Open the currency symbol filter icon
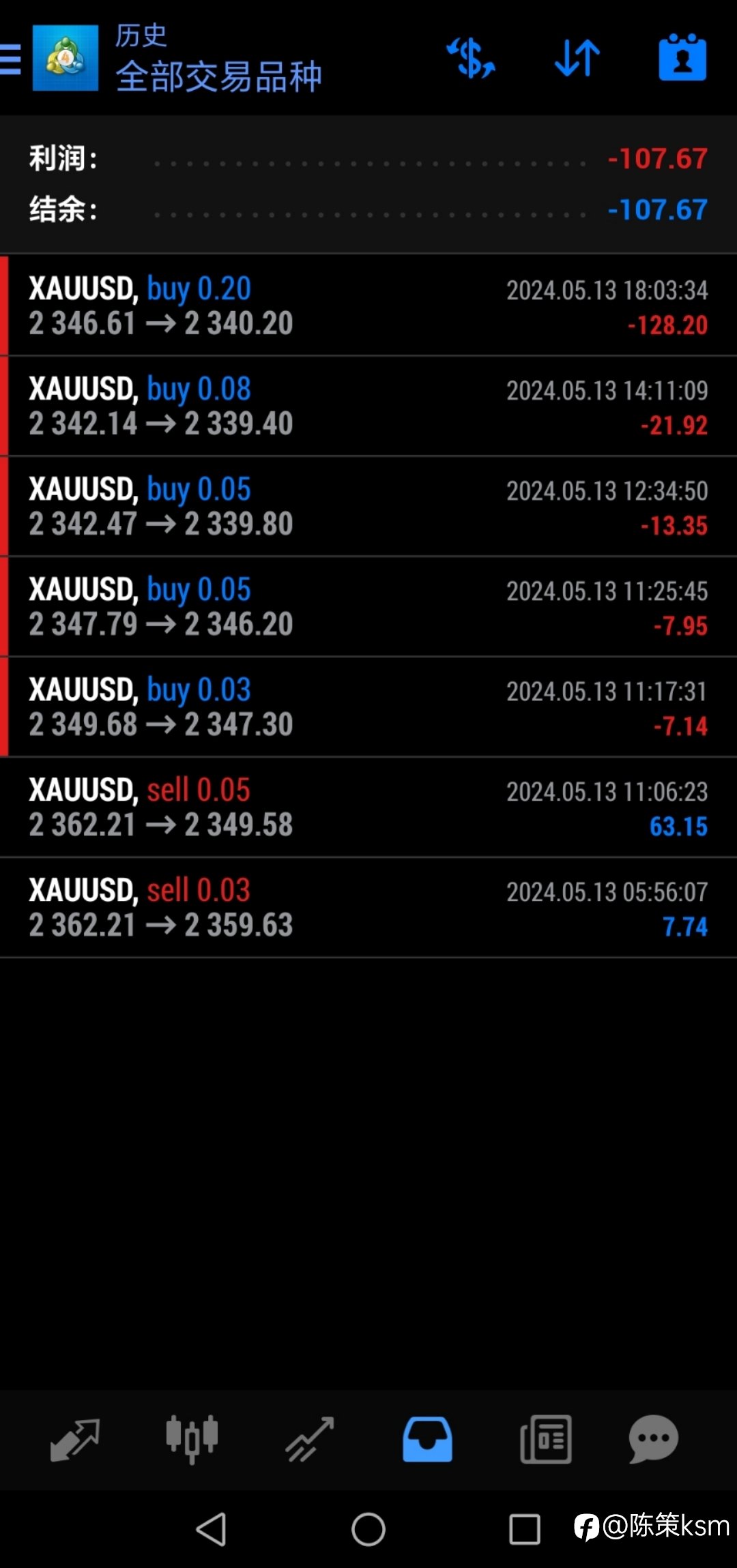 [470, 58]
